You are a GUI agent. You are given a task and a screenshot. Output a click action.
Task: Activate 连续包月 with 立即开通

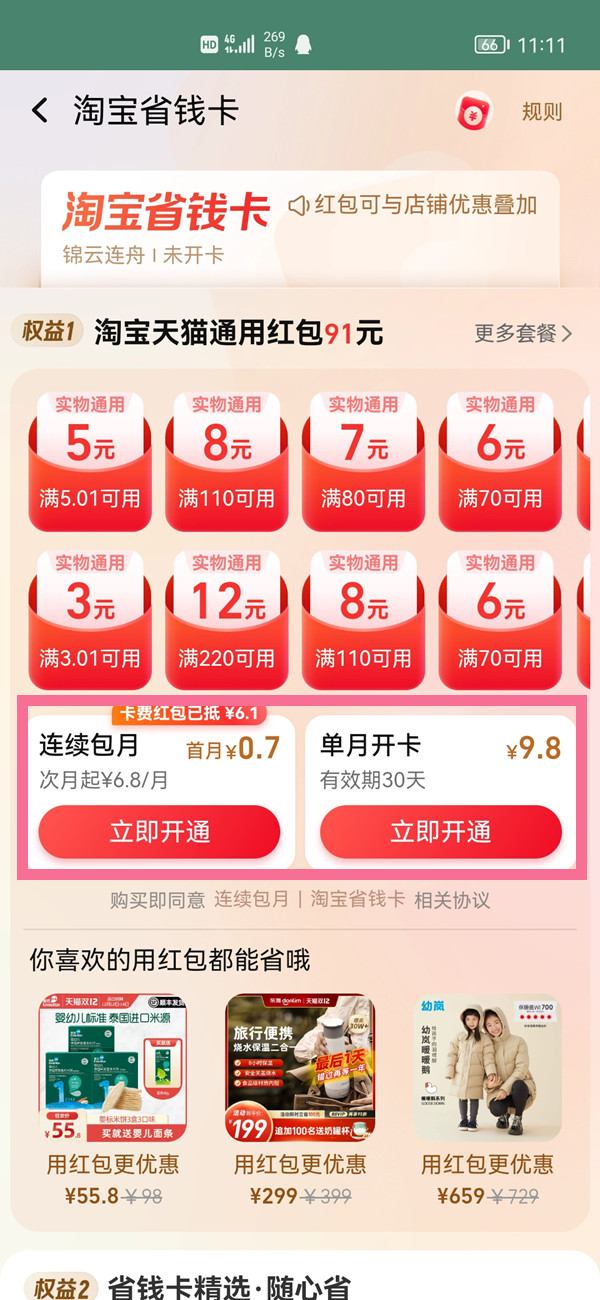pyautogui.click(x=159, y=832)
